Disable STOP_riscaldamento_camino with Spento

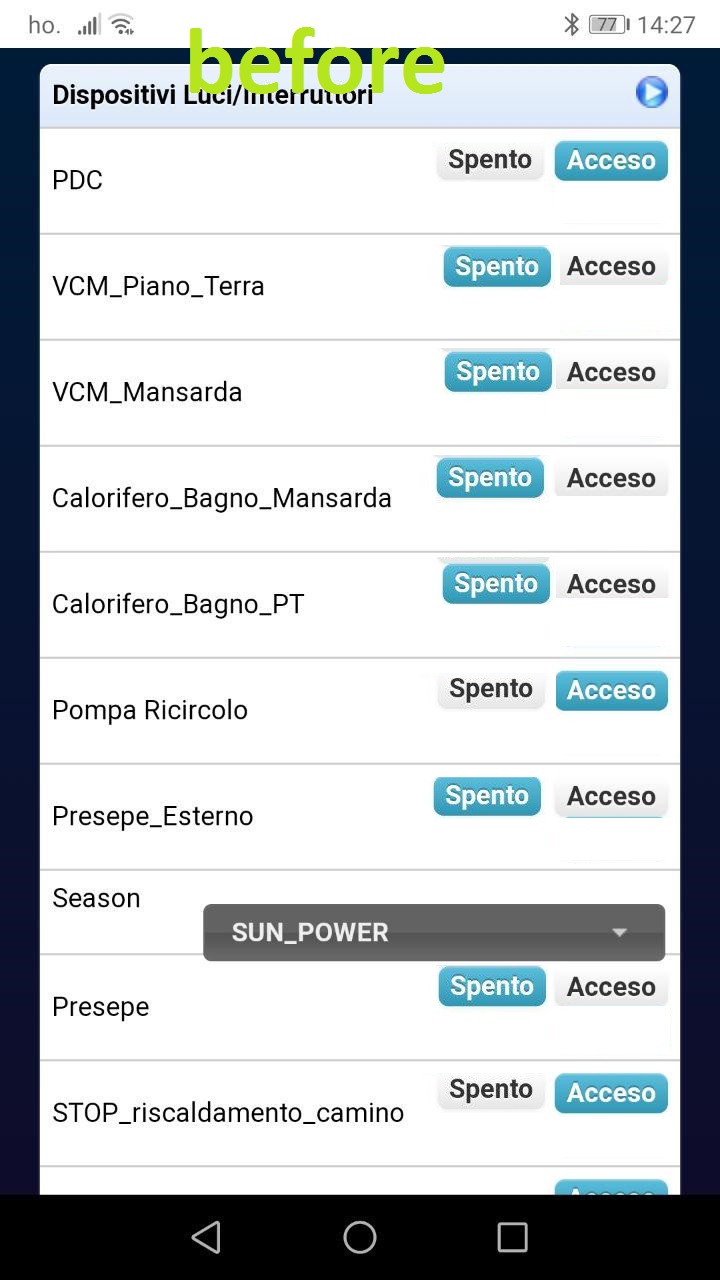491,1090
